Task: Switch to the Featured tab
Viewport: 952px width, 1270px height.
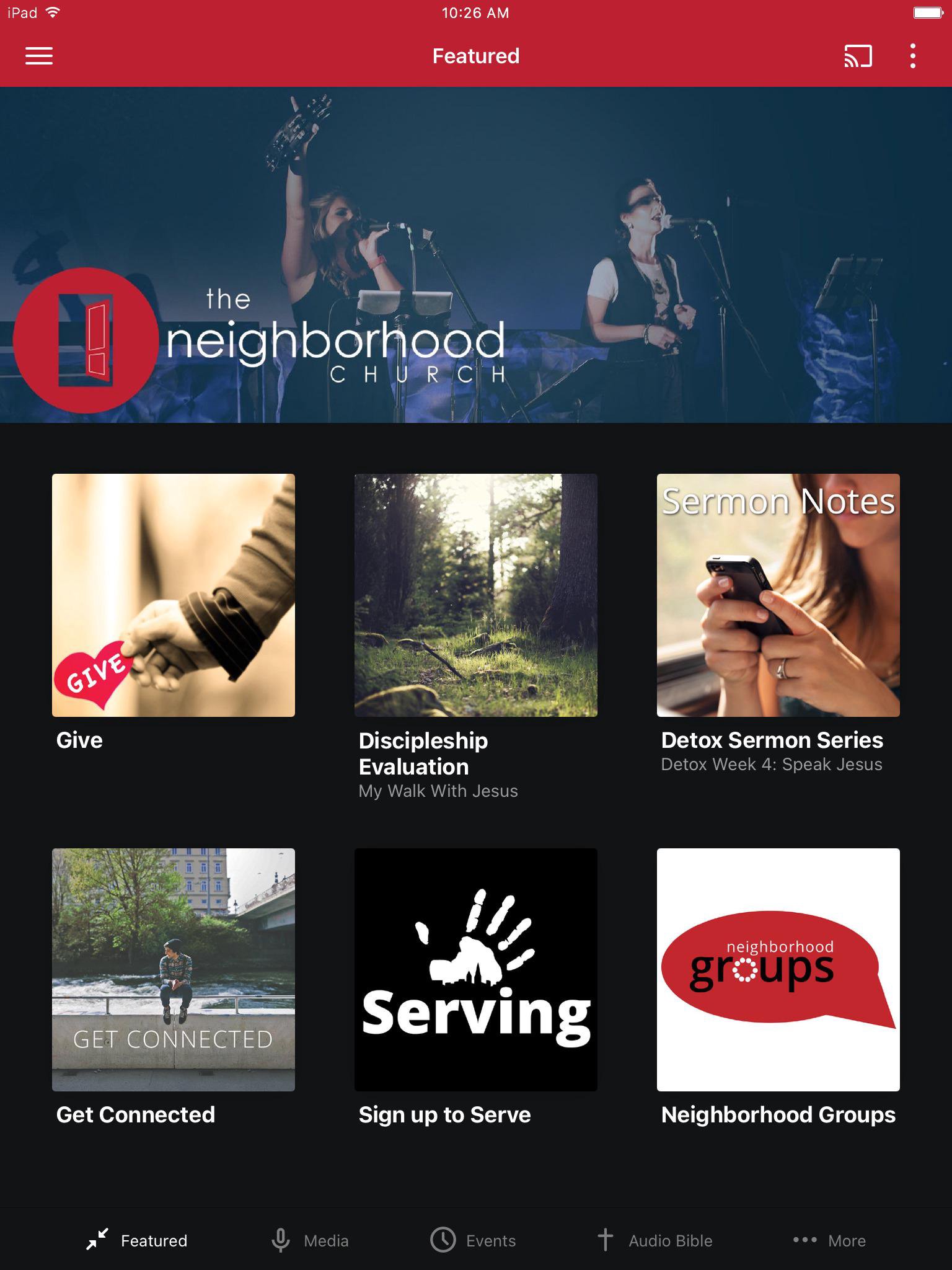Action: [136, 1240]
